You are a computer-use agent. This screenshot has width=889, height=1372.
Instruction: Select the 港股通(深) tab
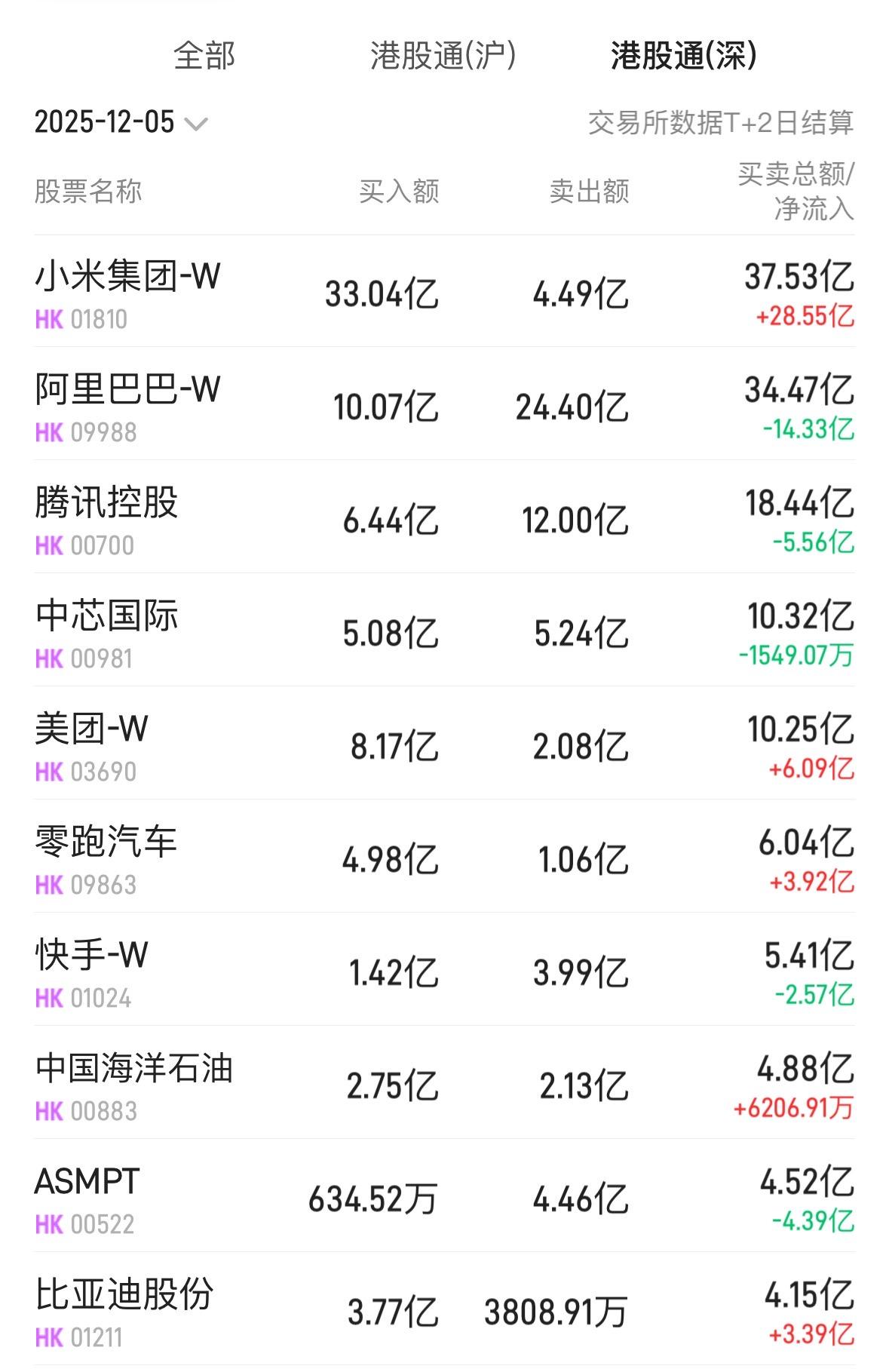pos(683,56)
